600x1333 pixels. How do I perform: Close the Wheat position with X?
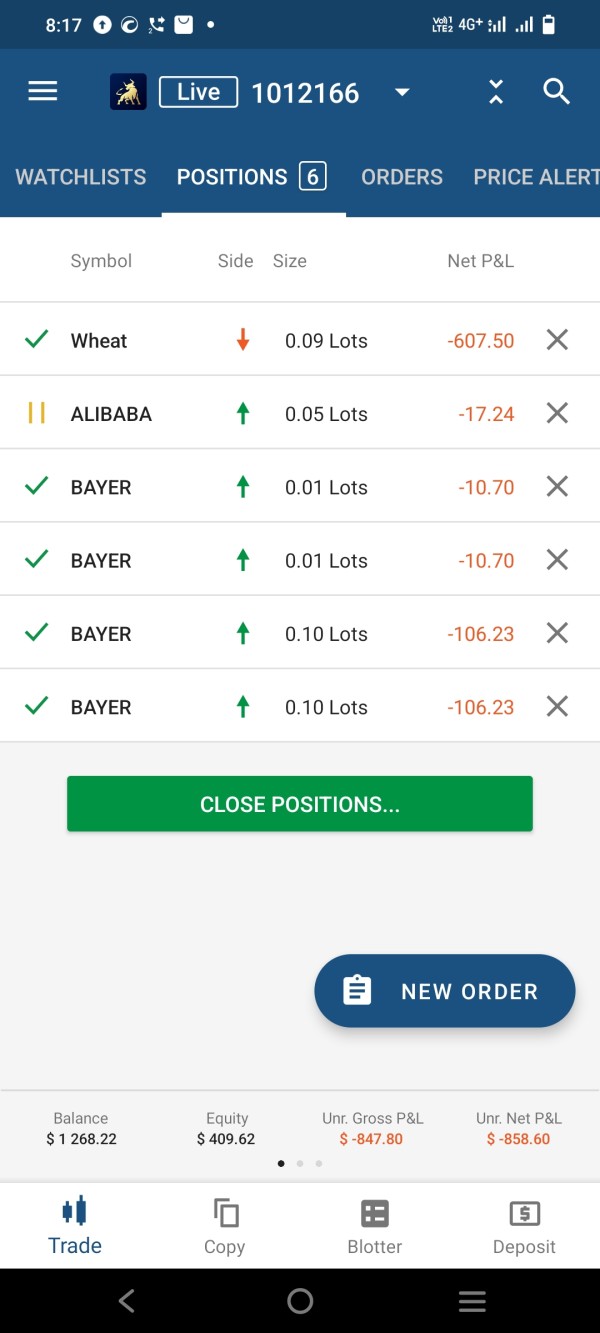[x=557, y=340]
